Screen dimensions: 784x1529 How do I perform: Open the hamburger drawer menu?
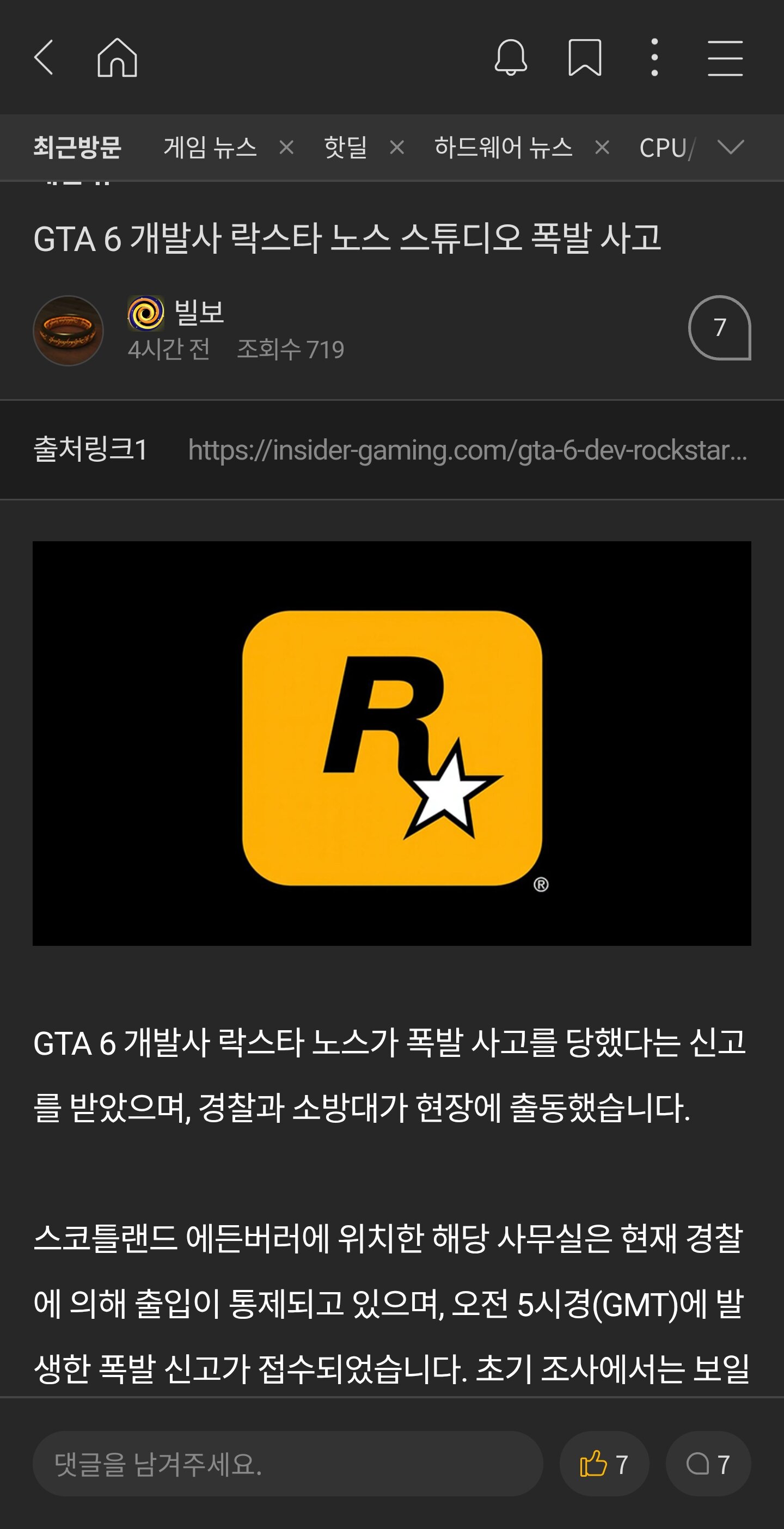[725, 58]
